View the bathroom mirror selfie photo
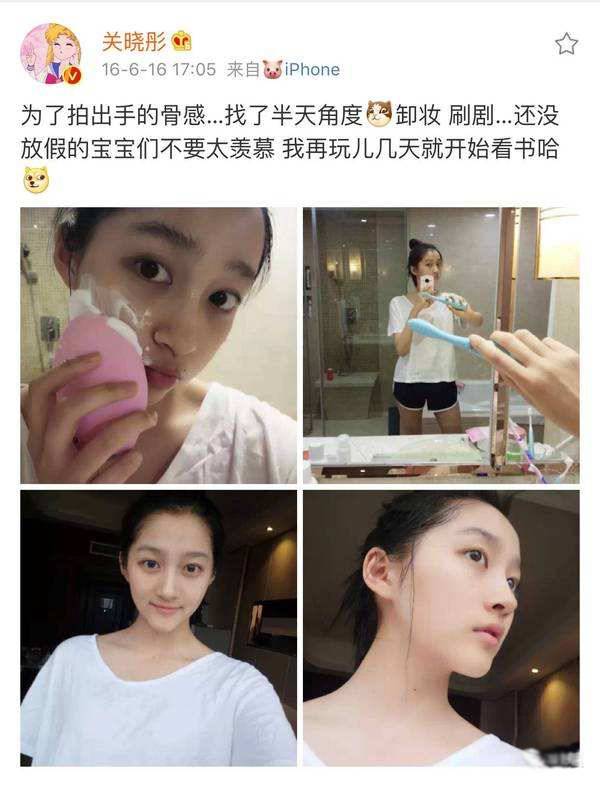Image resolution: width=600 pixels, height=785 pixels. [441, 345]
